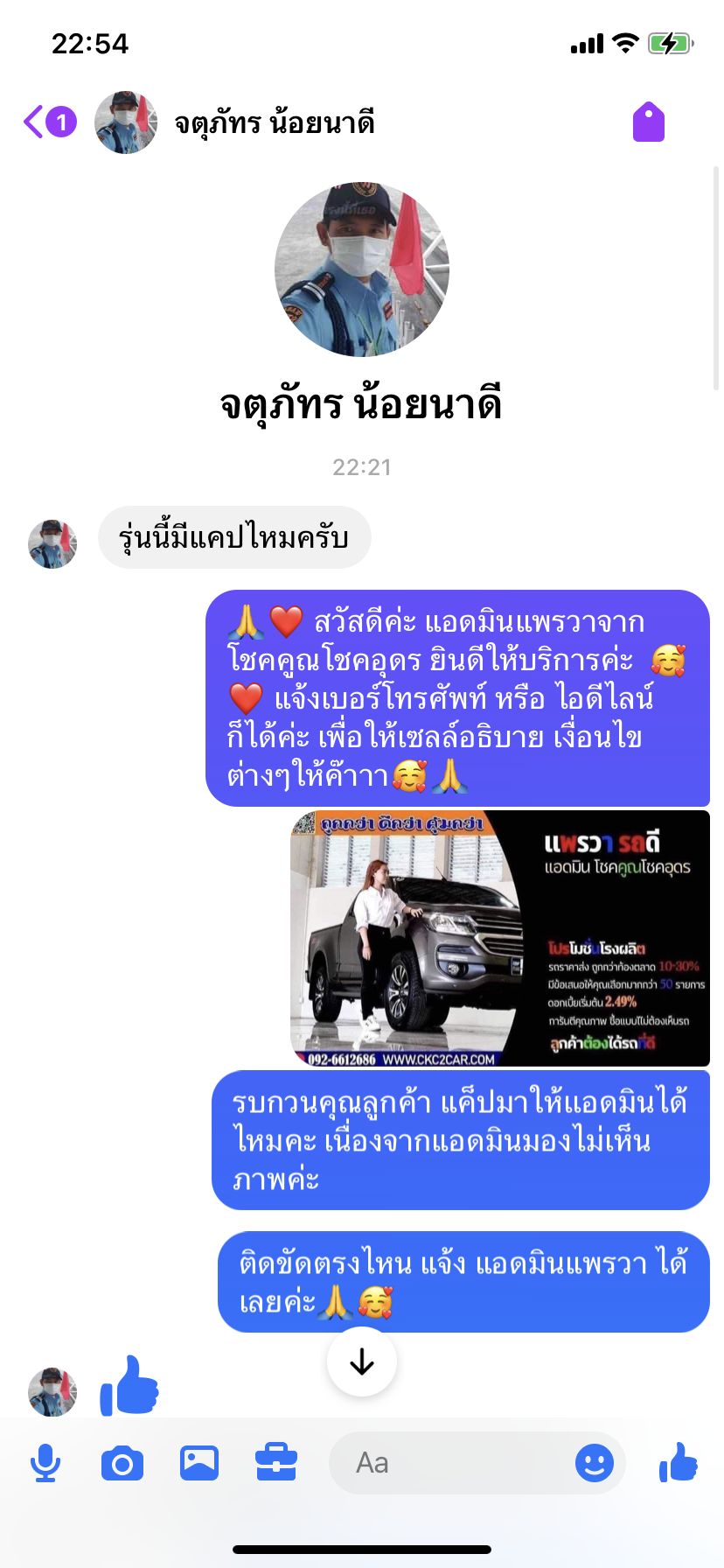Open the emoji picker

(x=594, y=1463)
